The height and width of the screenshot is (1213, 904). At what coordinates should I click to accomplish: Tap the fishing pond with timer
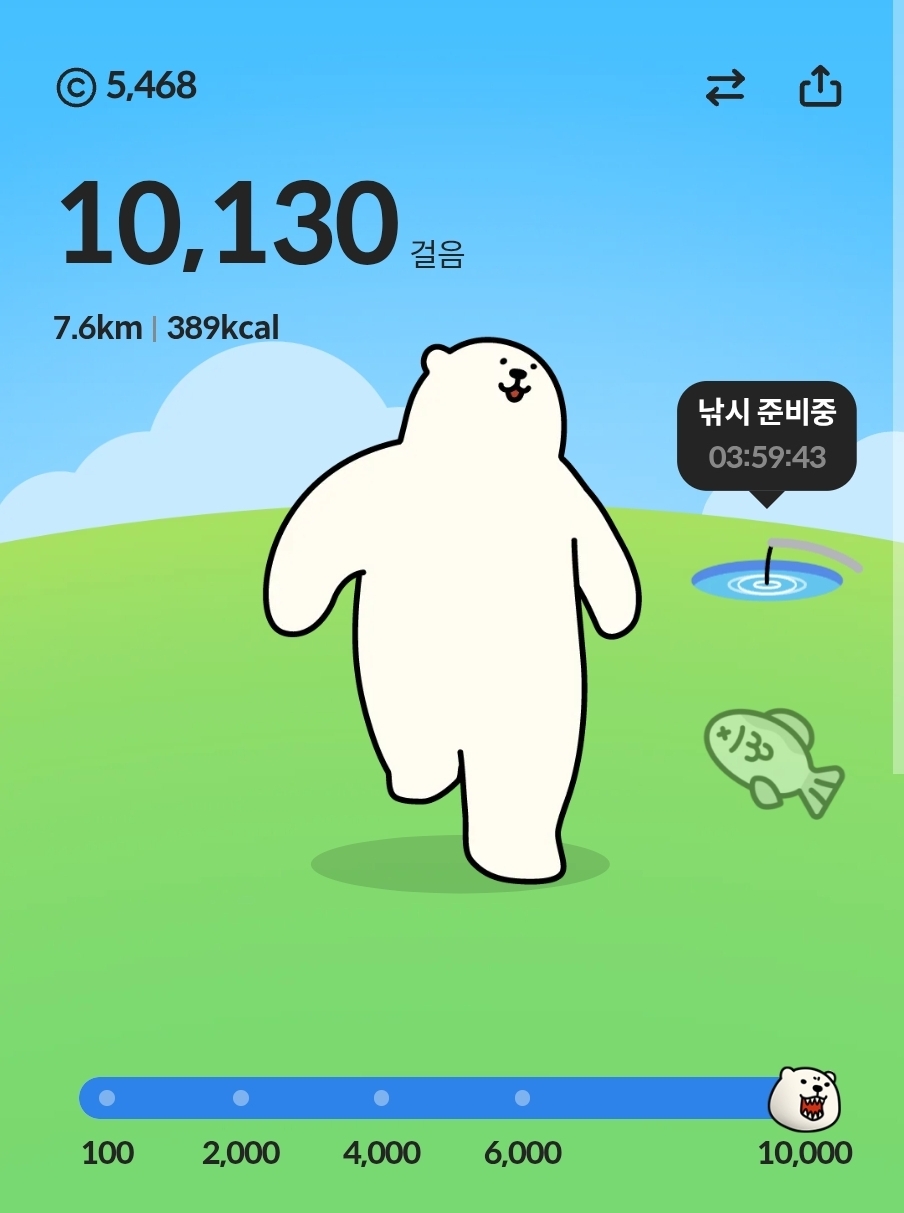pos(768,577)
